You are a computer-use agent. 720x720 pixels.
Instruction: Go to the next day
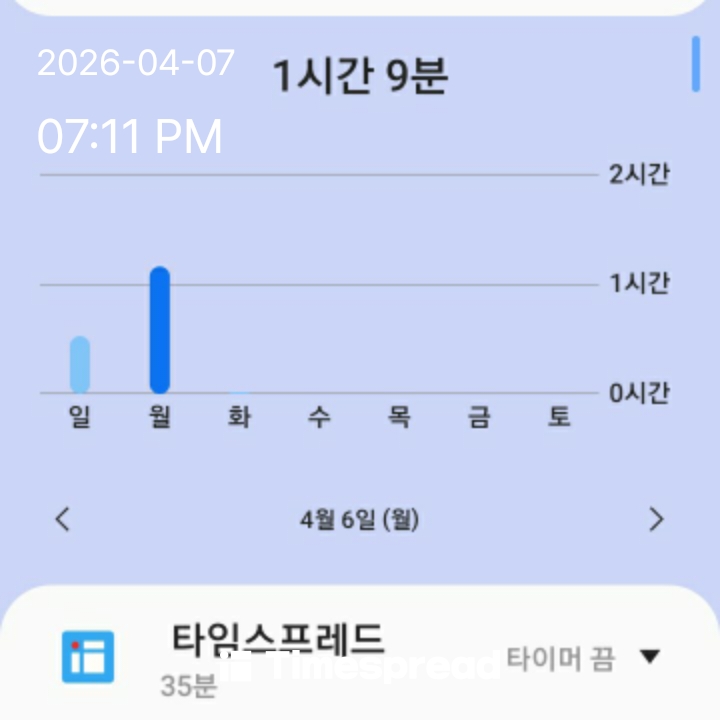[x=656, y=519]
